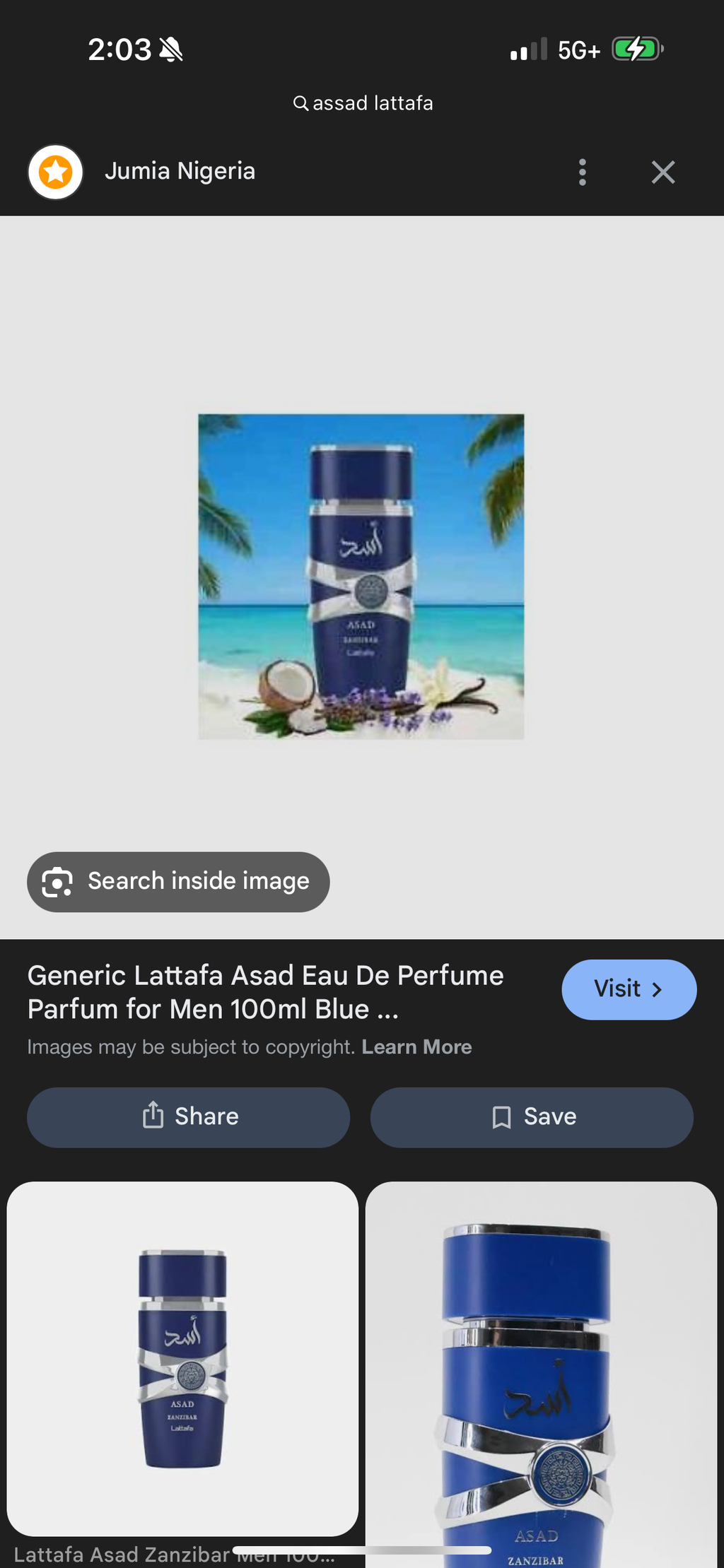Screen dimensions: 724x1568
Task: Open the Learn More copyright link
Action: pos(417,1047)
